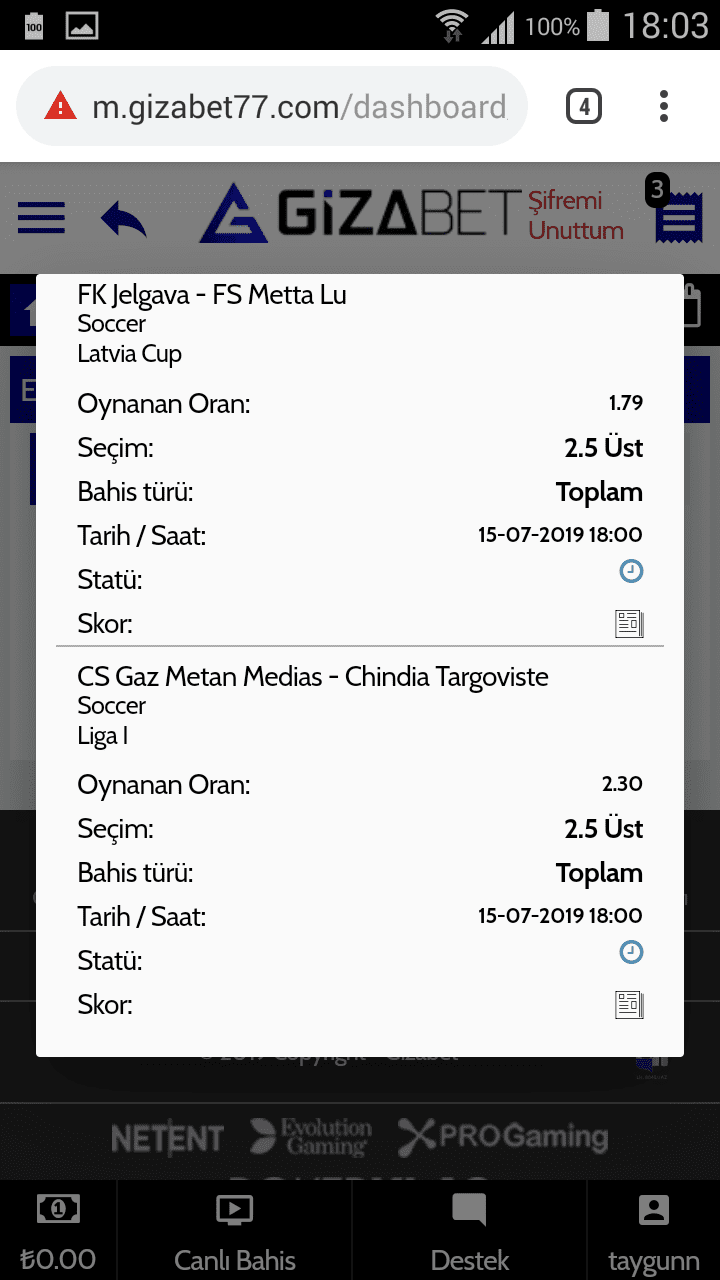Tap the m.gizabet77.com address bar

(x=272, y=107)
